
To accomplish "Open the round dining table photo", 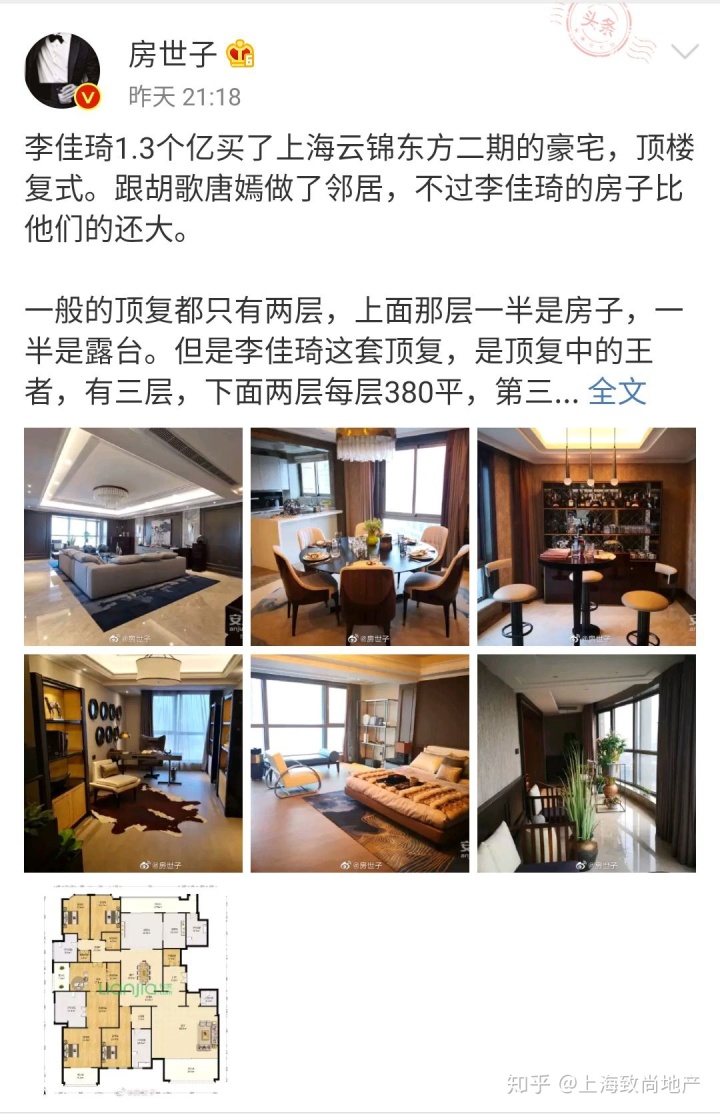I will tap(359, 537).
